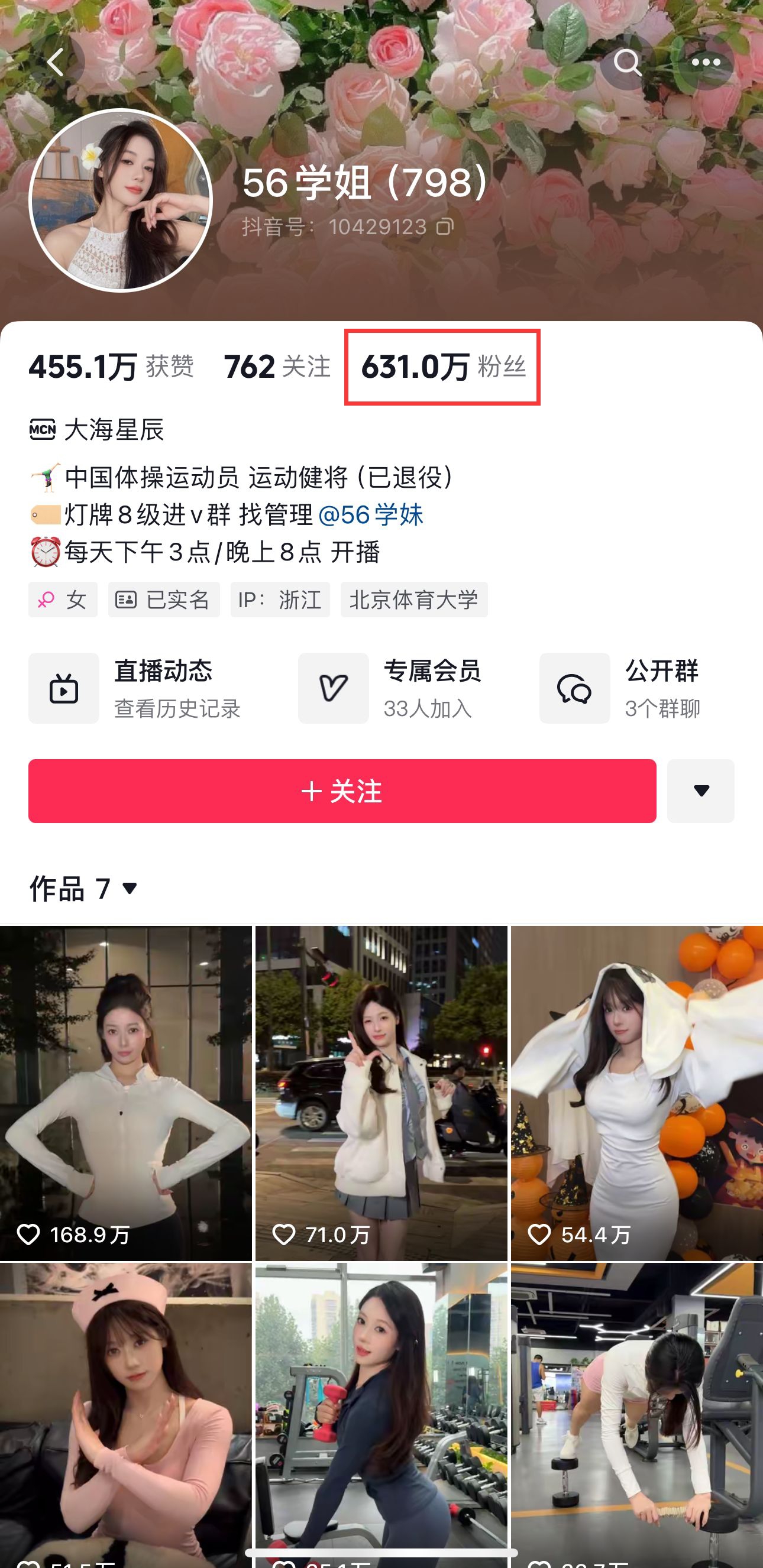Open the video with 54.4万 likes
The image size is (763, 1568).
[x=636, y=1093]
